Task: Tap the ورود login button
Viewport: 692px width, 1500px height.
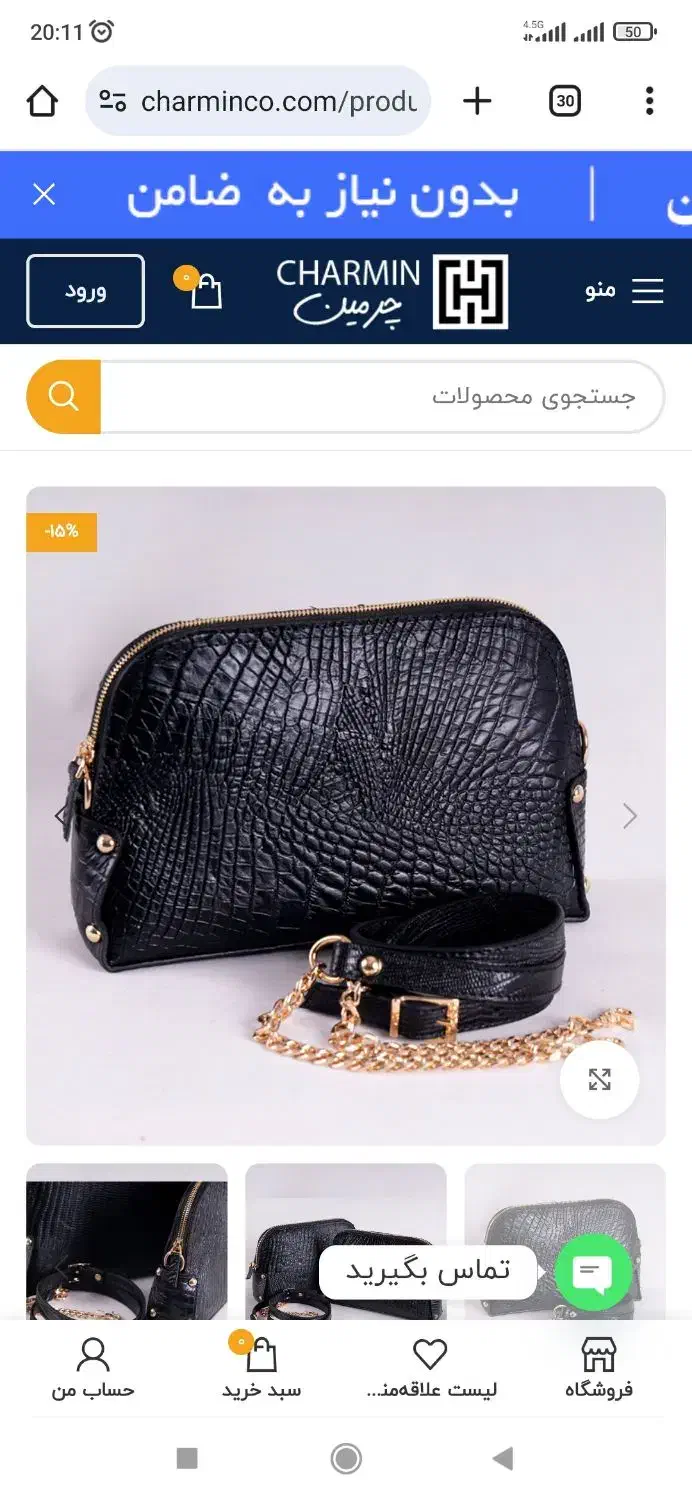Action: point(86,291)
